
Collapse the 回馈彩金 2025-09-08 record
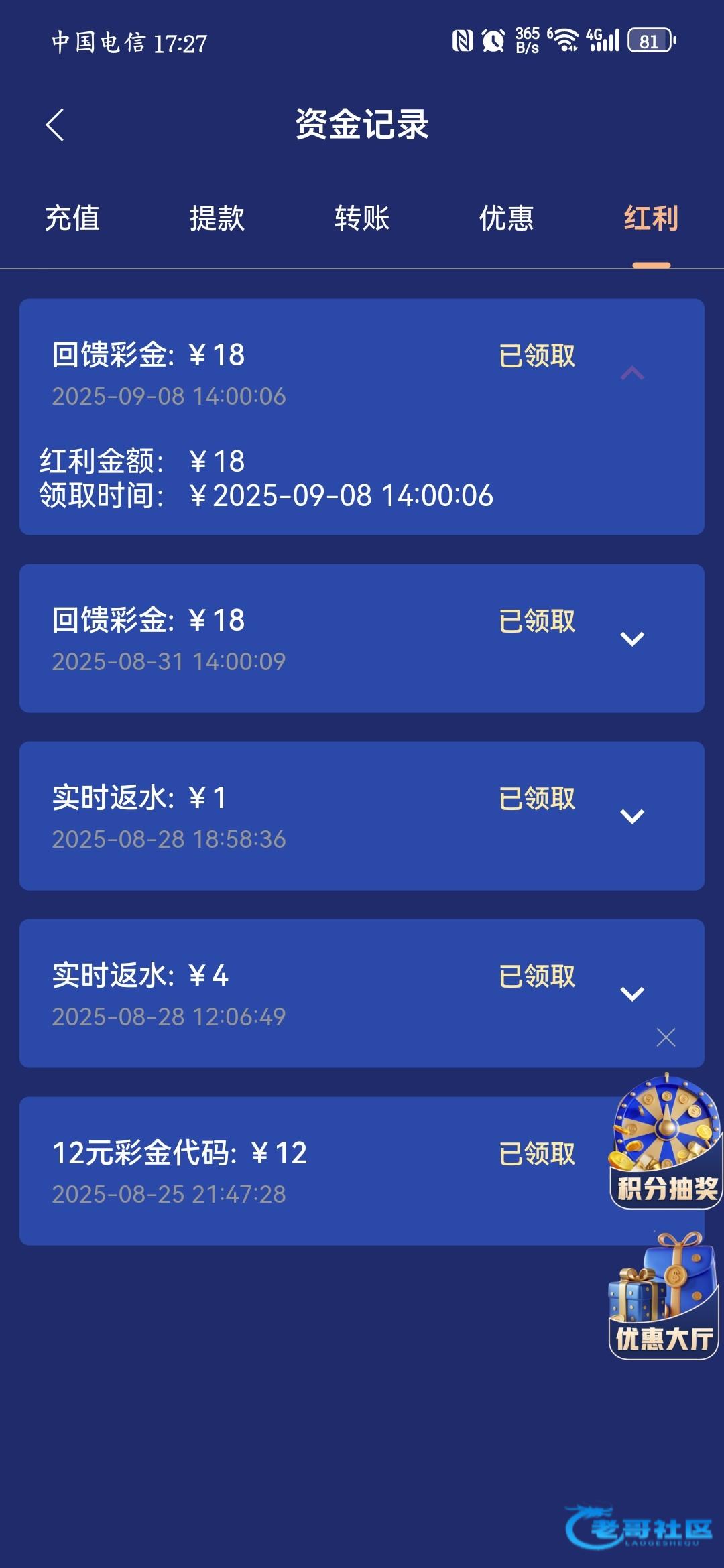click(631, 373)
